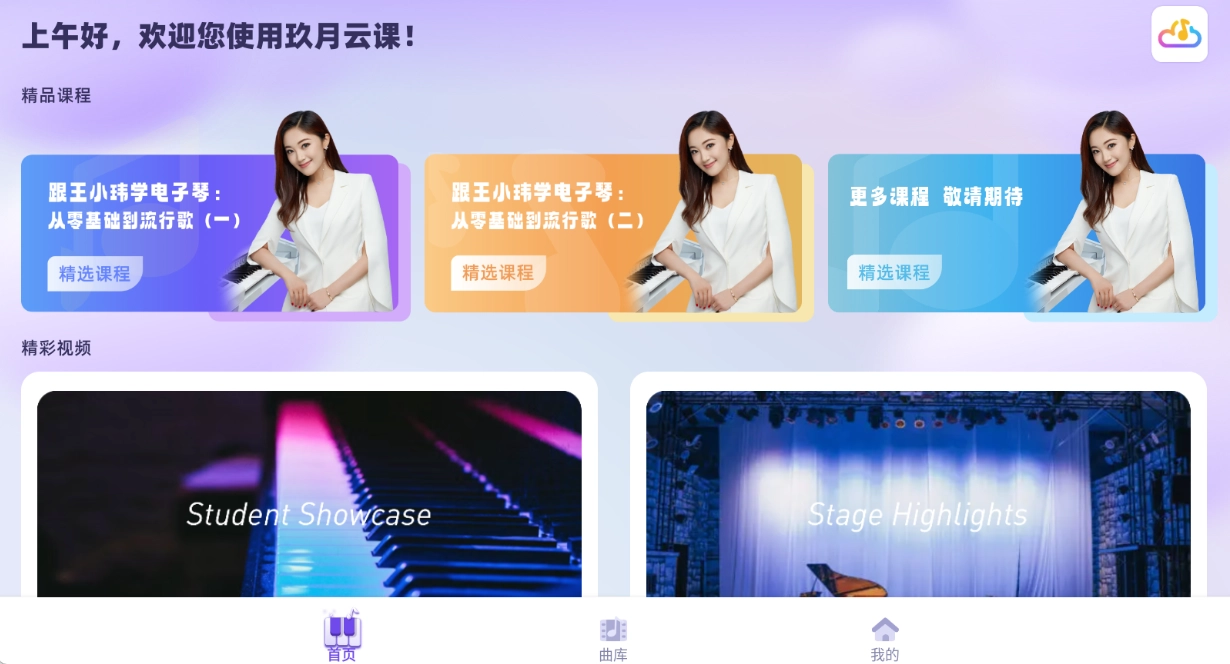Tap the cloud music icon at top right

[x=1179, y=34]
